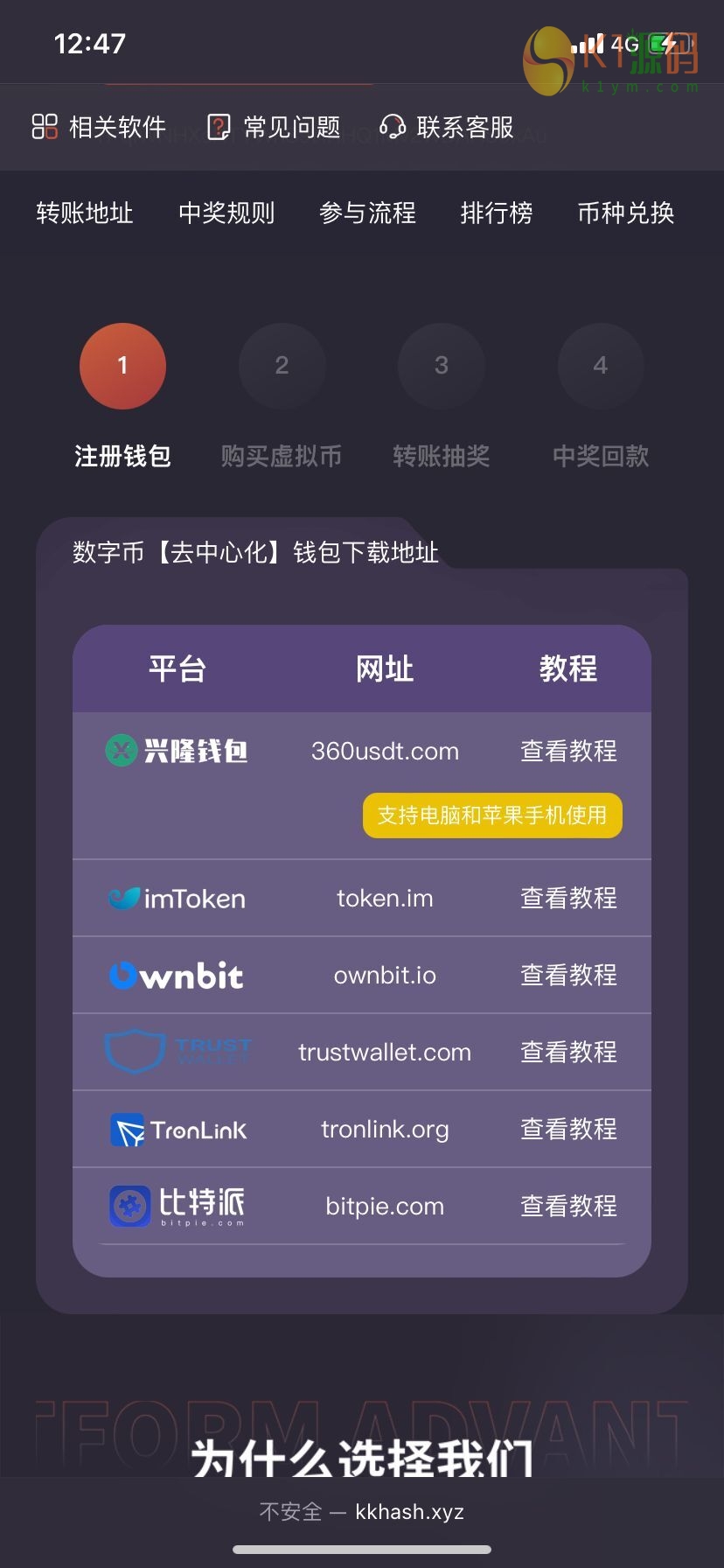Switch to the 中奖规则 tab
This screenshot has height=1568, width=724.
click(x=226, y=213)
